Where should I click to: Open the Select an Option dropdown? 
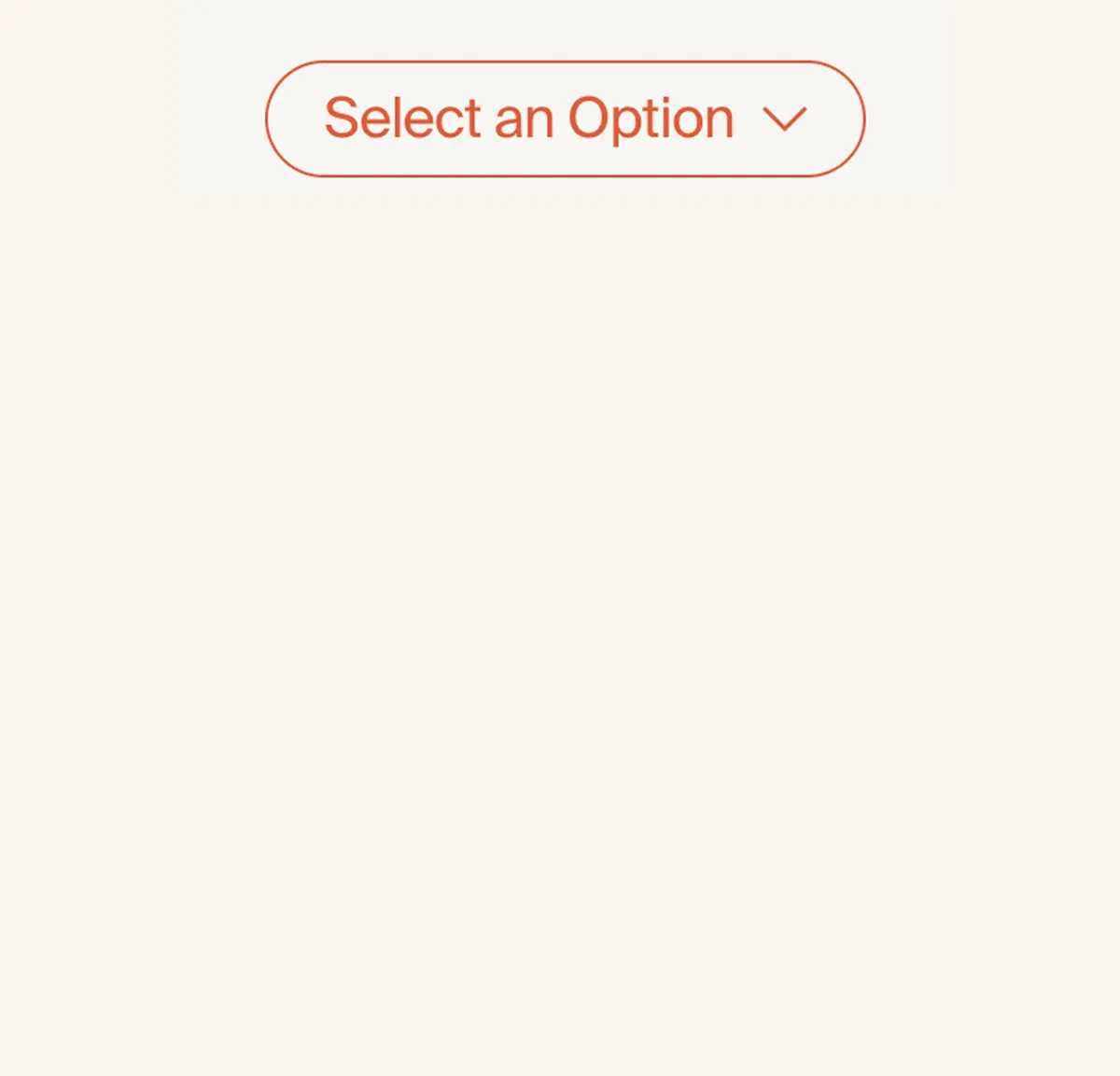565,119
